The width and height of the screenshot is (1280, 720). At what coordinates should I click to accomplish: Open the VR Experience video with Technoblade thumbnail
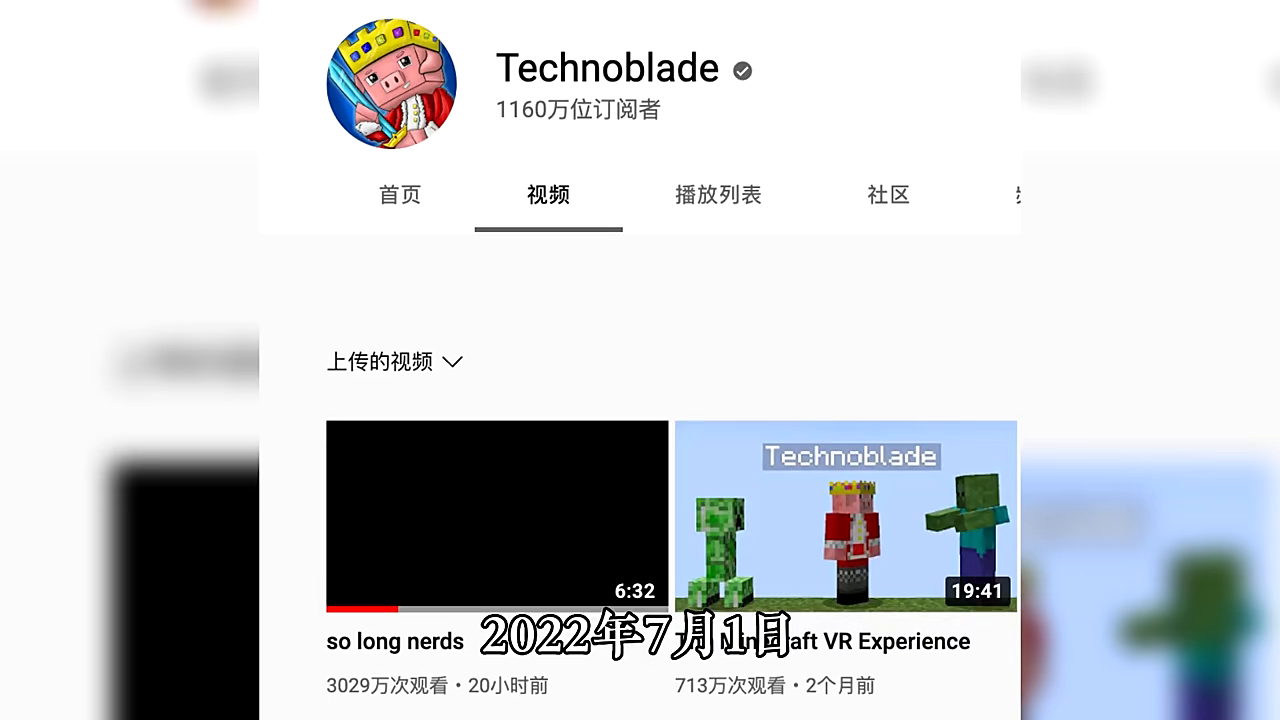(846, 515)
